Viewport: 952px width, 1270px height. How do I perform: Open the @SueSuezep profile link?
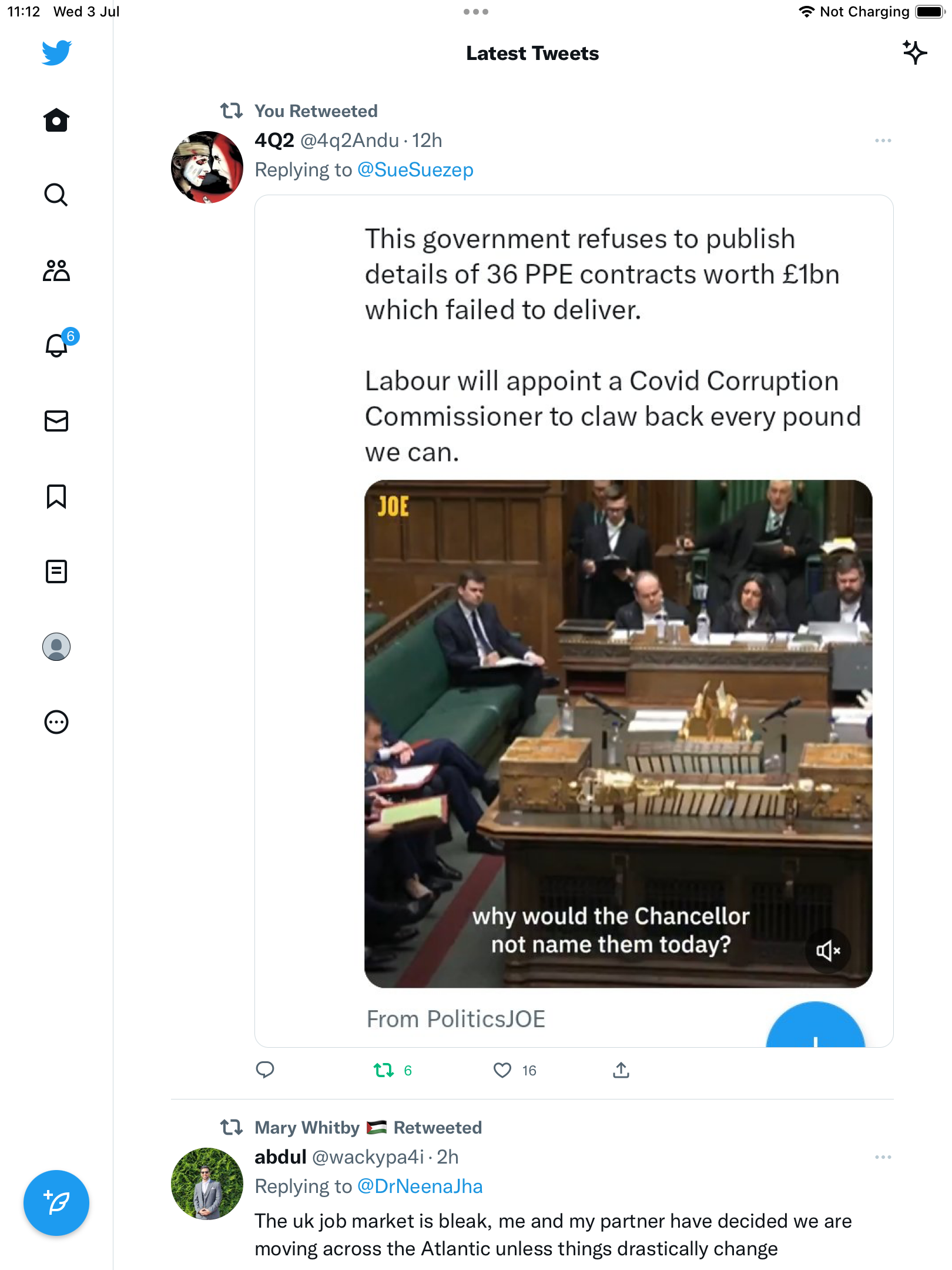pyautogui.click(x=415, y=170)
